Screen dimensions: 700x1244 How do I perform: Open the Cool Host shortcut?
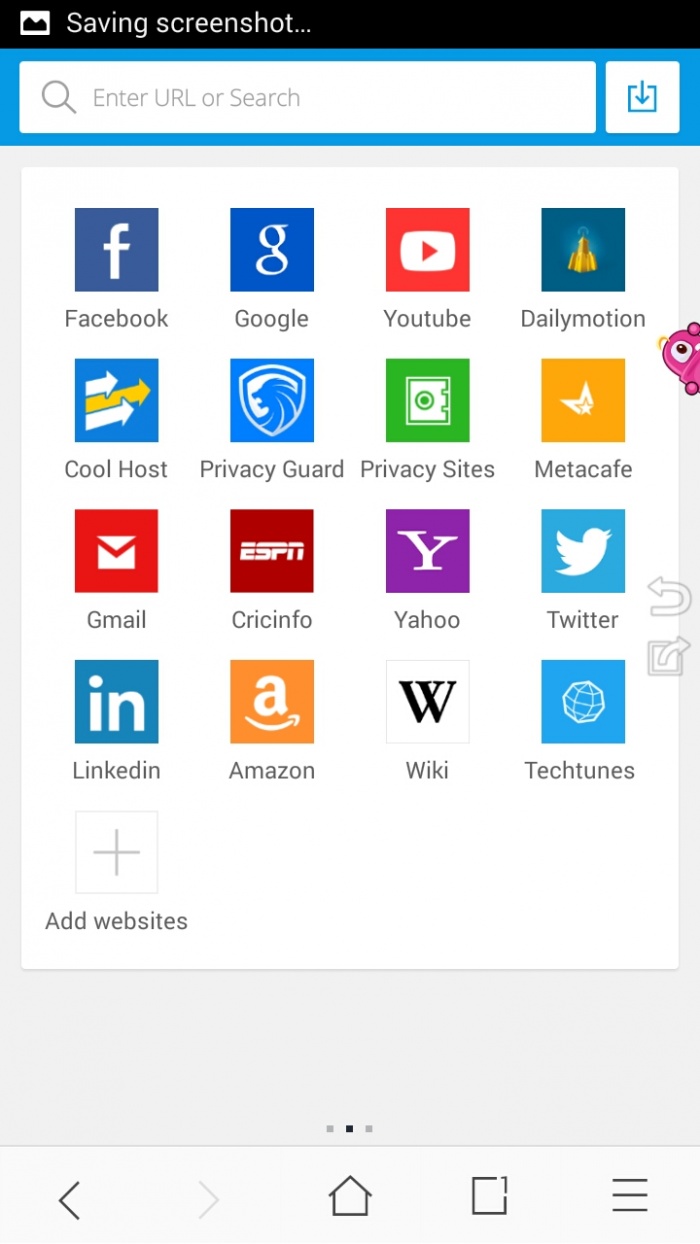116,400
